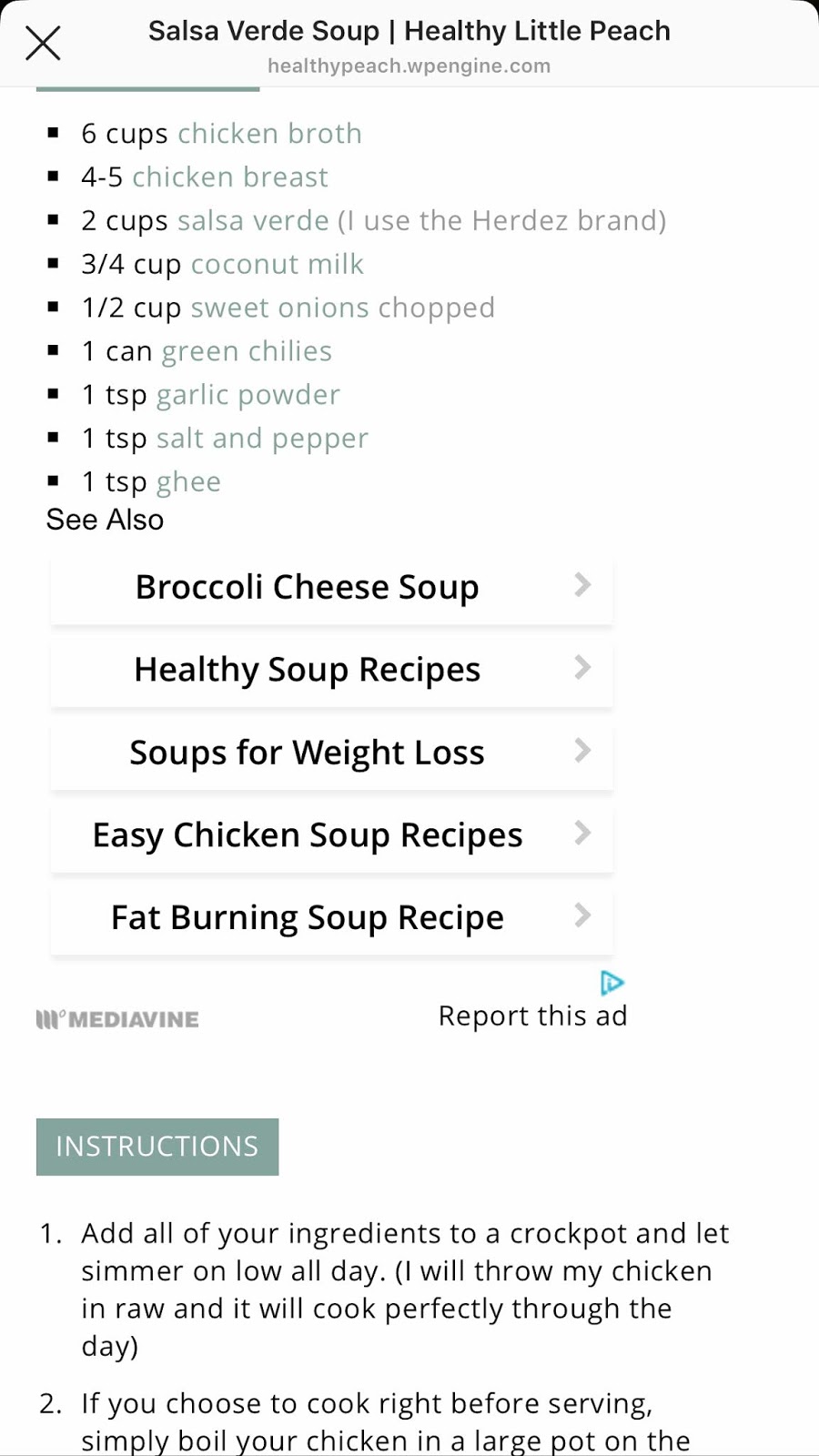Close the in-app browser page
This screenshot has width=819, height=1456.
coord(43,43)
